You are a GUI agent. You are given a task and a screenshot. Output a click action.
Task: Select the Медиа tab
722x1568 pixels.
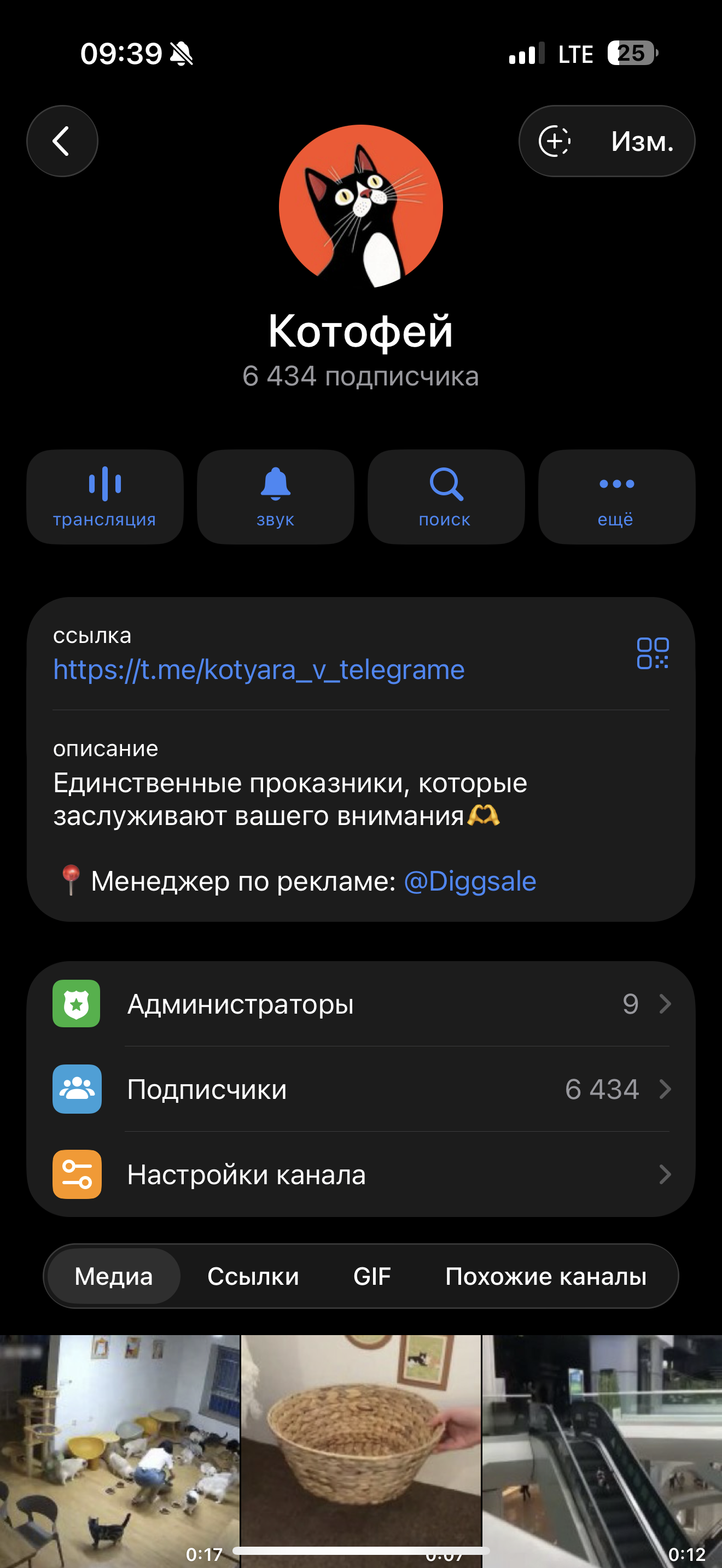pyautogui.click(x=114, y=1277)
